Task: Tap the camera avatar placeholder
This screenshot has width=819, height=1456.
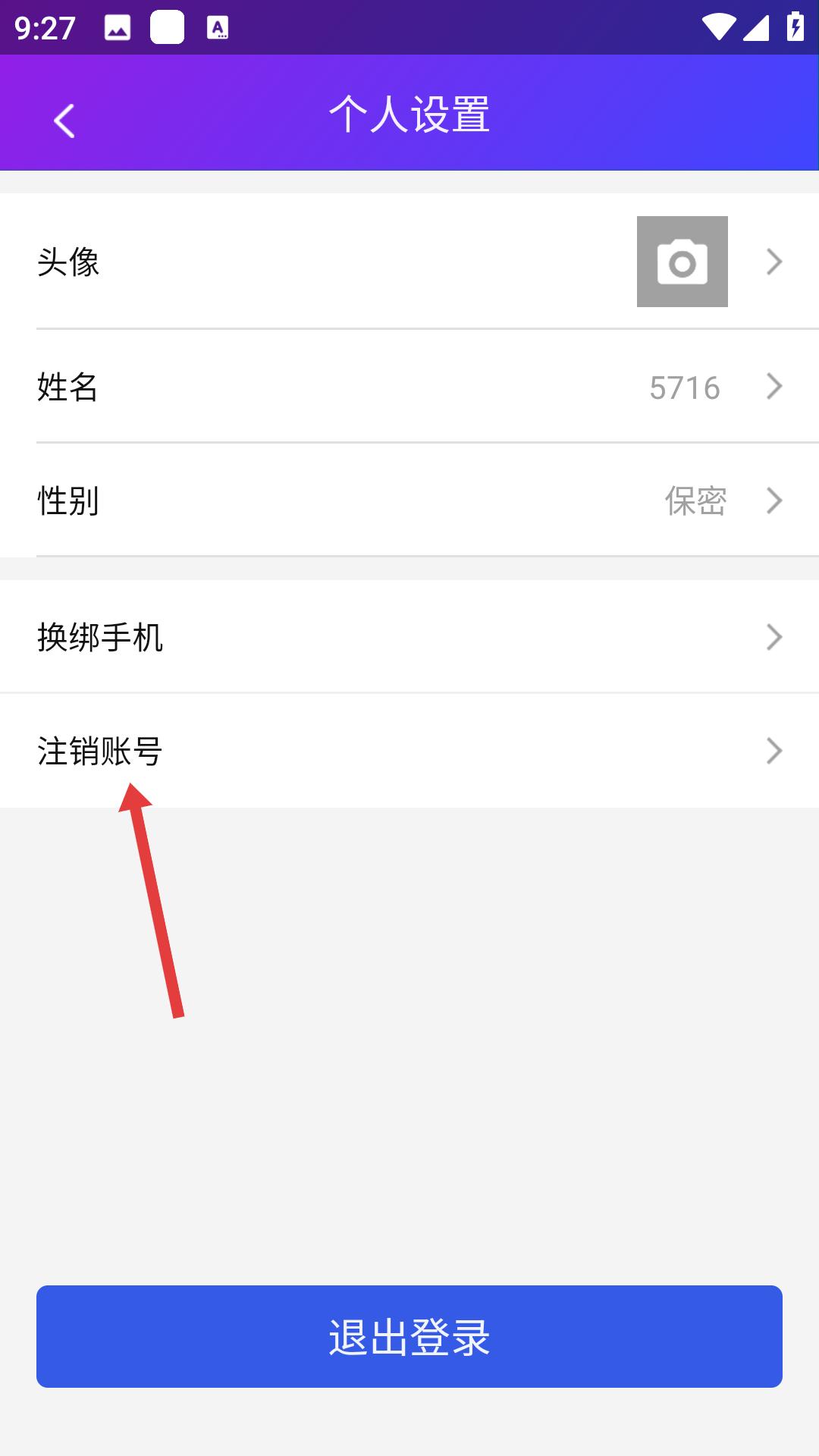Action: (x=682, y=262)
